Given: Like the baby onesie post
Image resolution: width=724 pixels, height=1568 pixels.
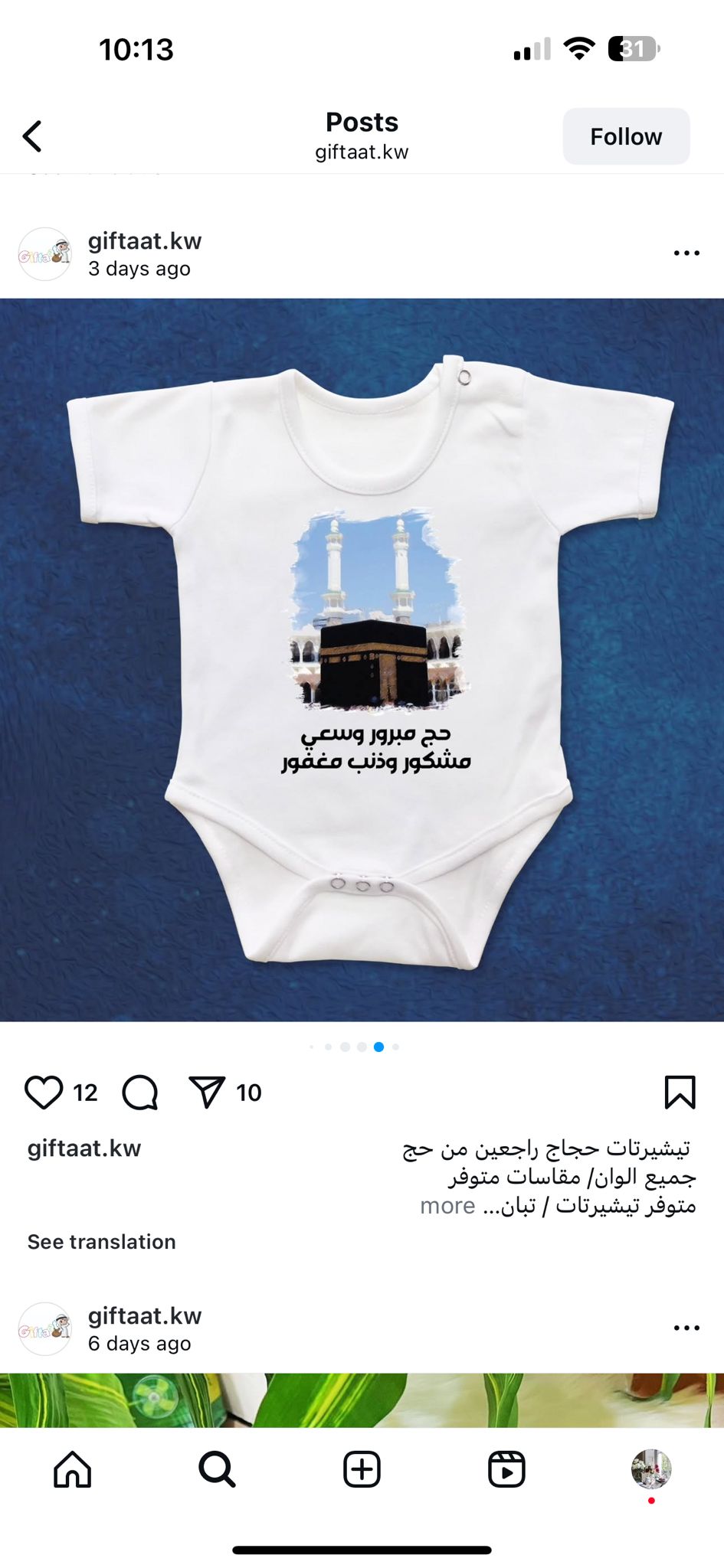Looking at the screenshot, I should (44, 1092).
